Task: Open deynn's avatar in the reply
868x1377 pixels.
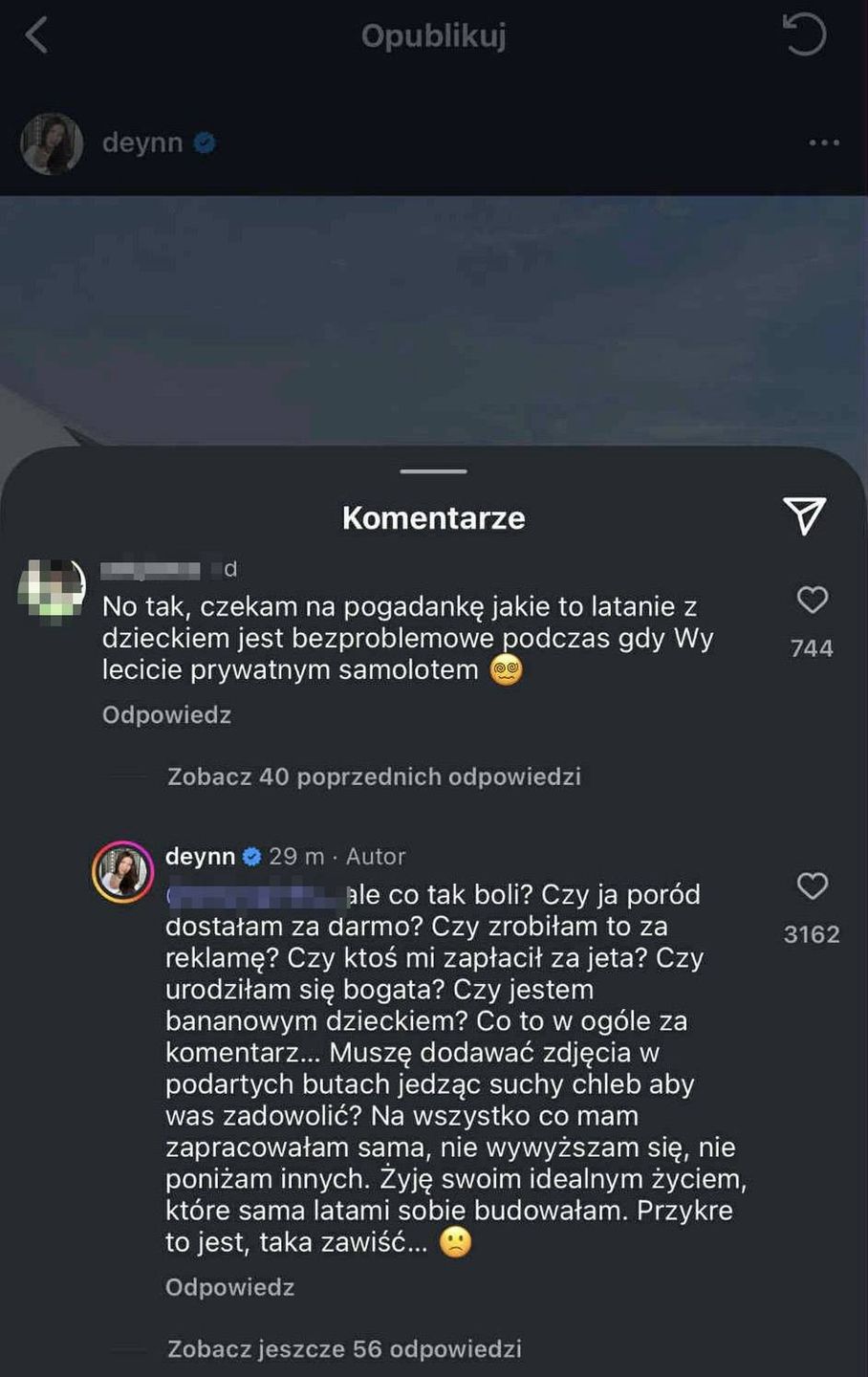Action: (122, 871)
